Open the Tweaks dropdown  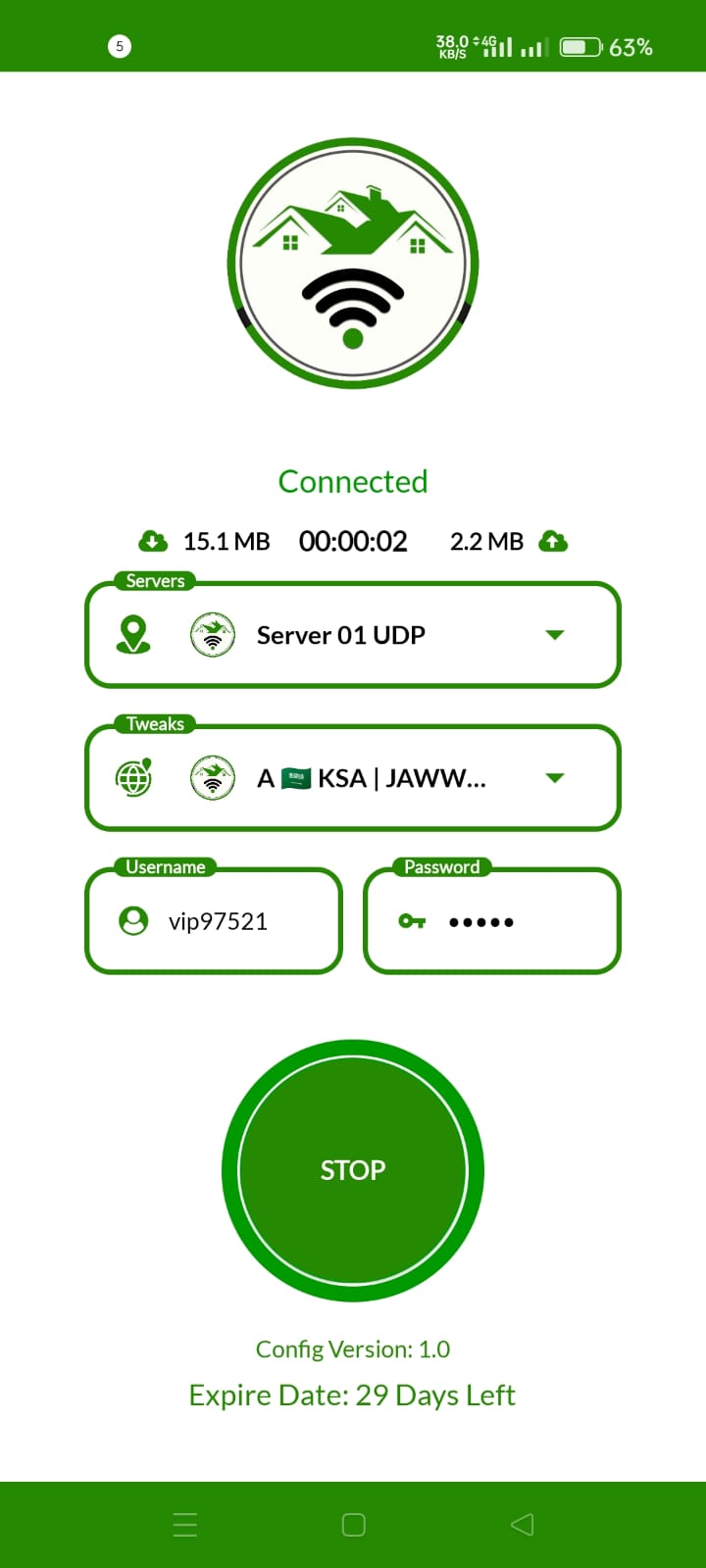pos(553,778)
